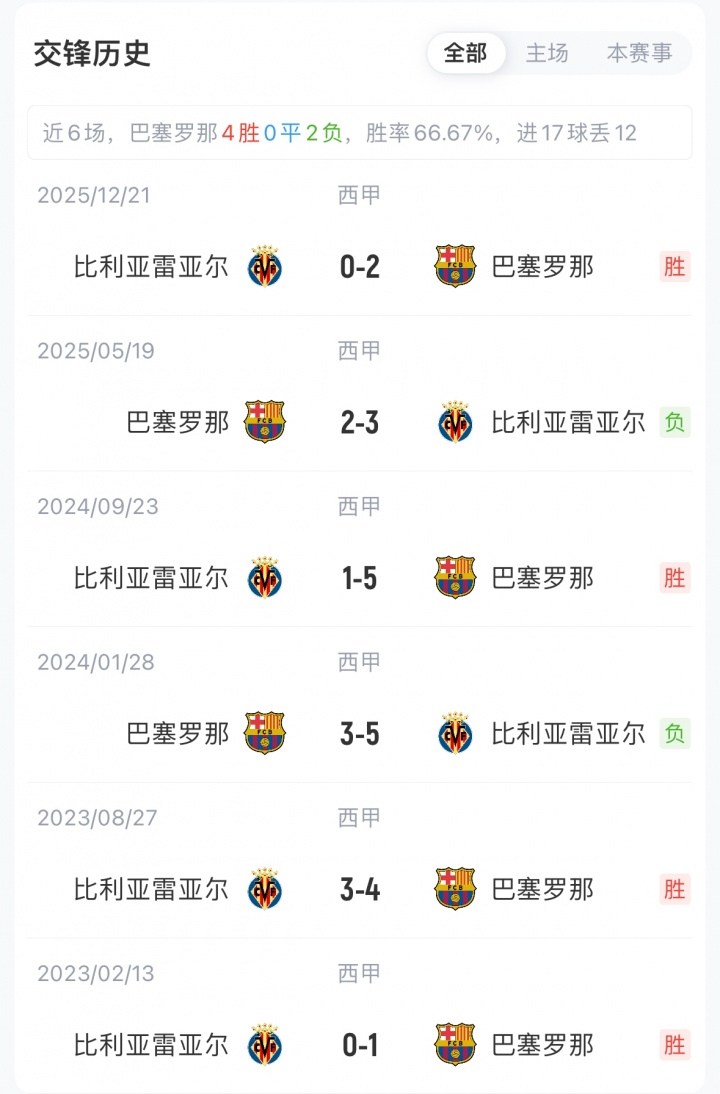Viewport: 720px width, 1094px height.
Task: Switch to the 本赛事 tab
Action: tap(639, 53)
